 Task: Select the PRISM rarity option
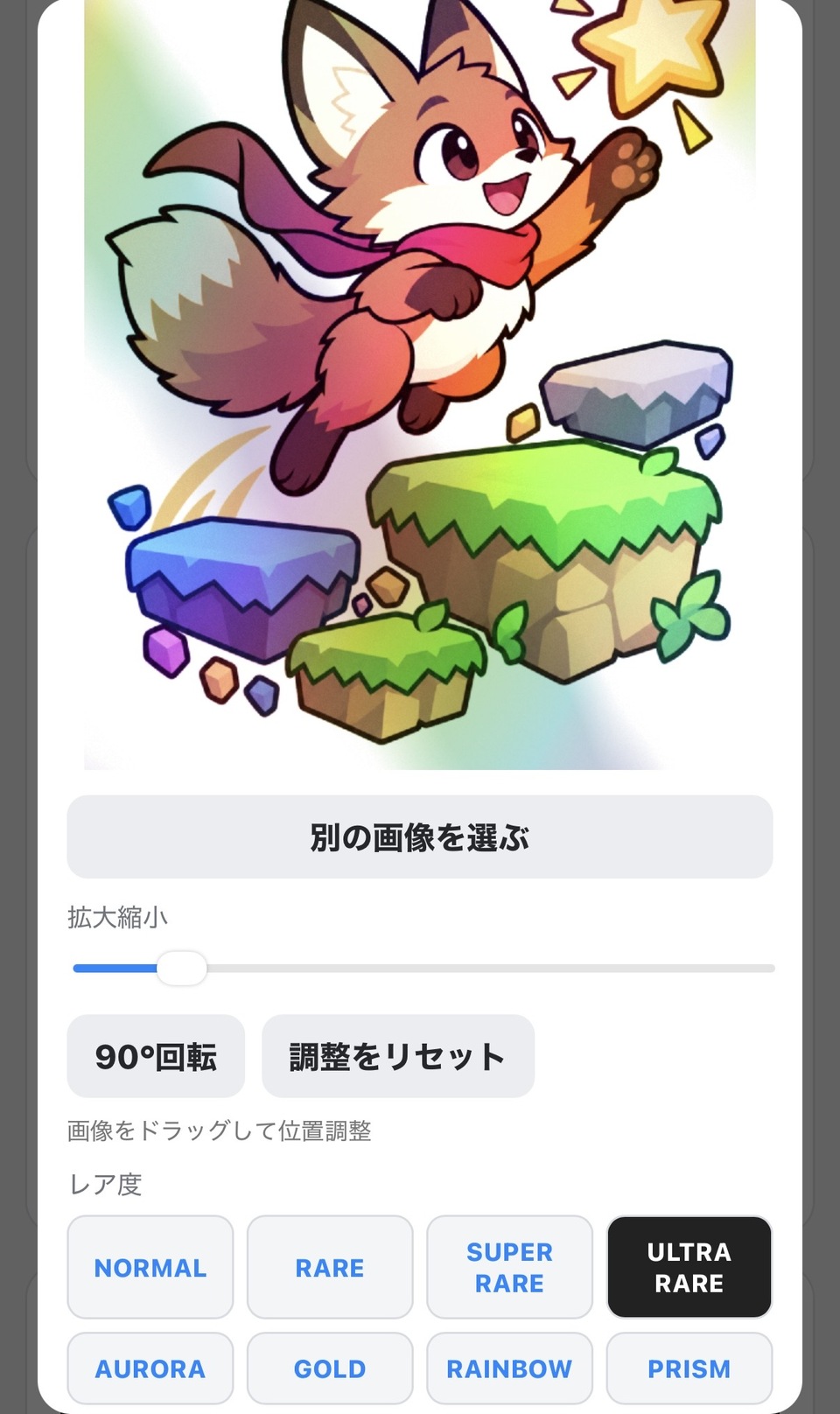point(689,1368)
